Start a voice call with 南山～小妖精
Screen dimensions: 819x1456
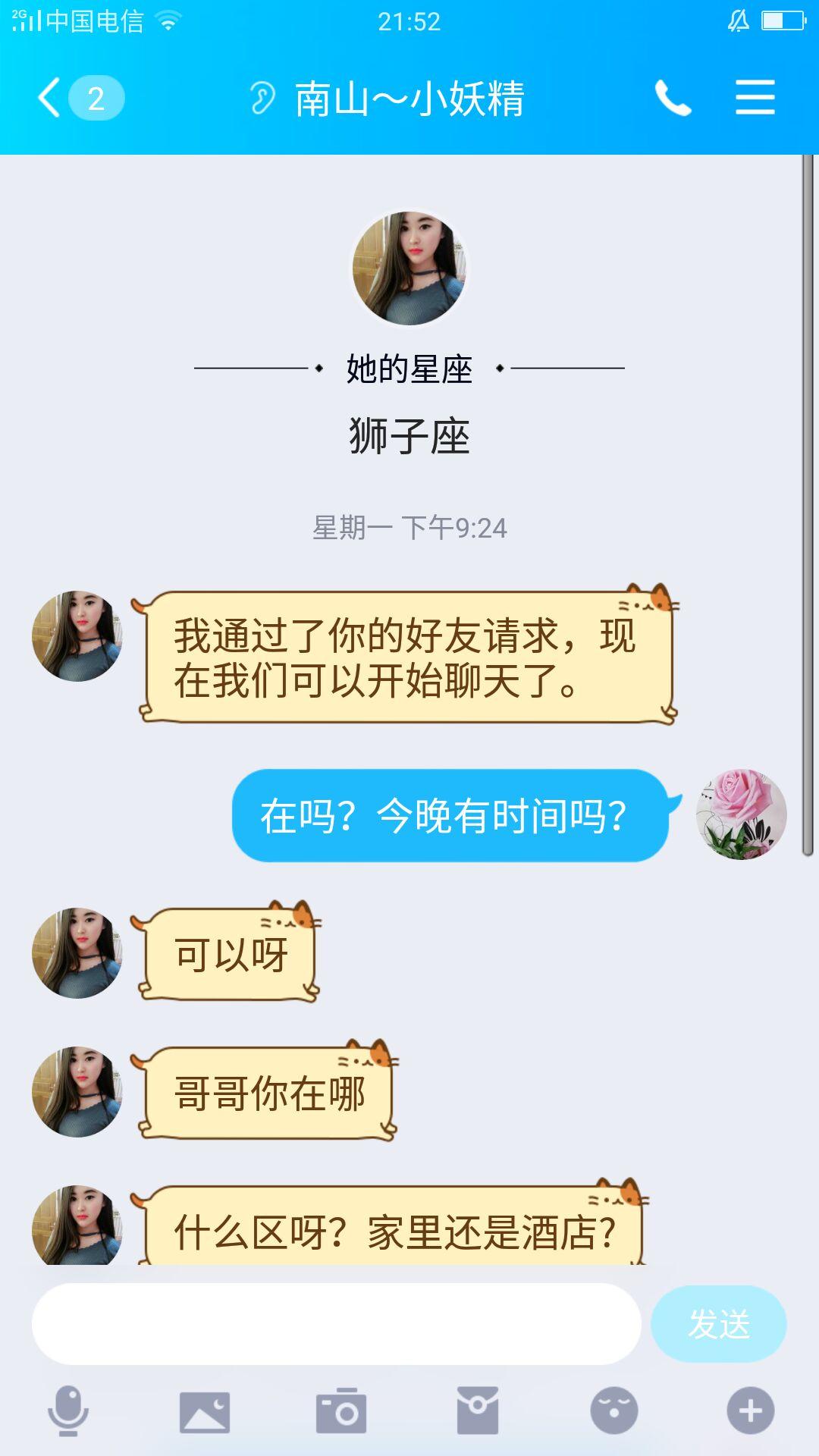point(671,97)
